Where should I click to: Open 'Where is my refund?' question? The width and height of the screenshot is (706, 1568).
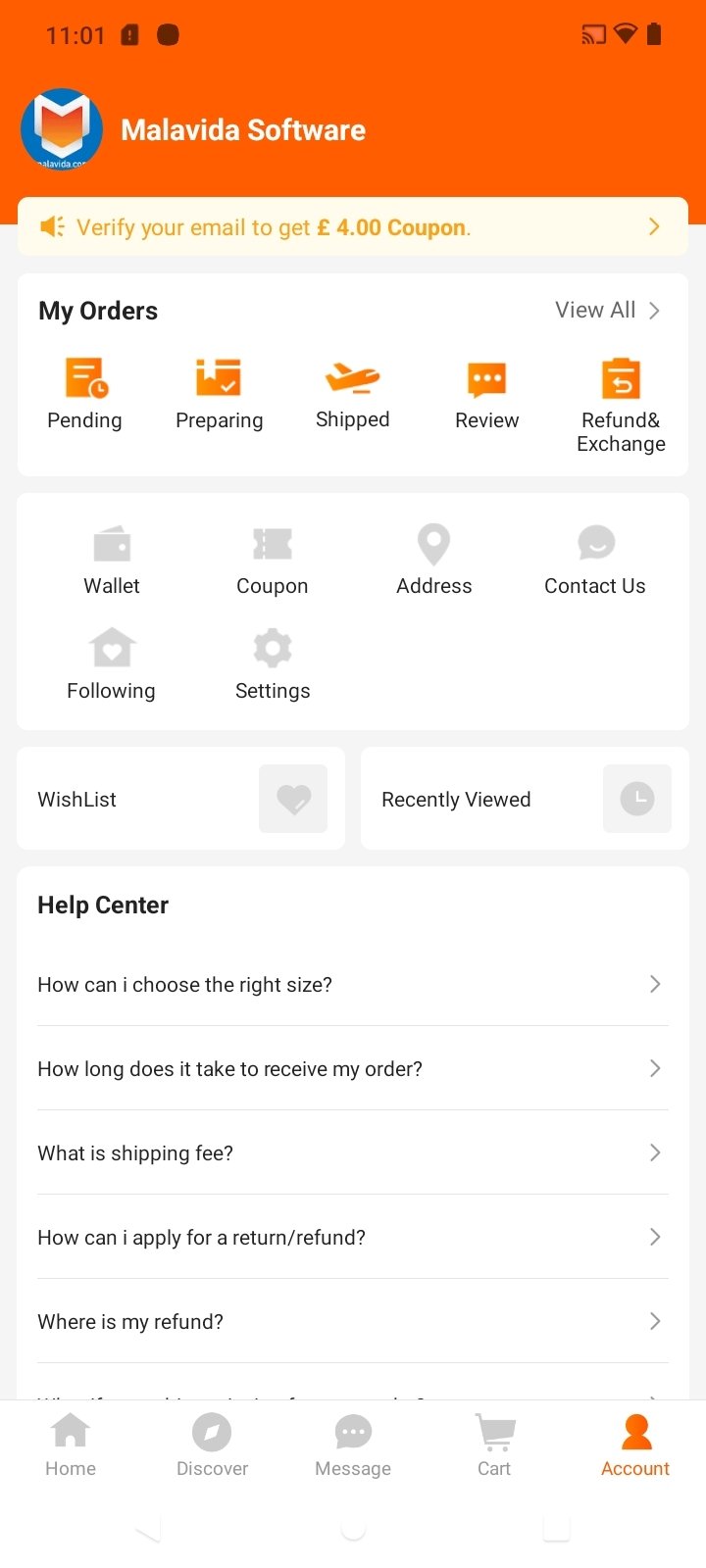(353, 1321)
